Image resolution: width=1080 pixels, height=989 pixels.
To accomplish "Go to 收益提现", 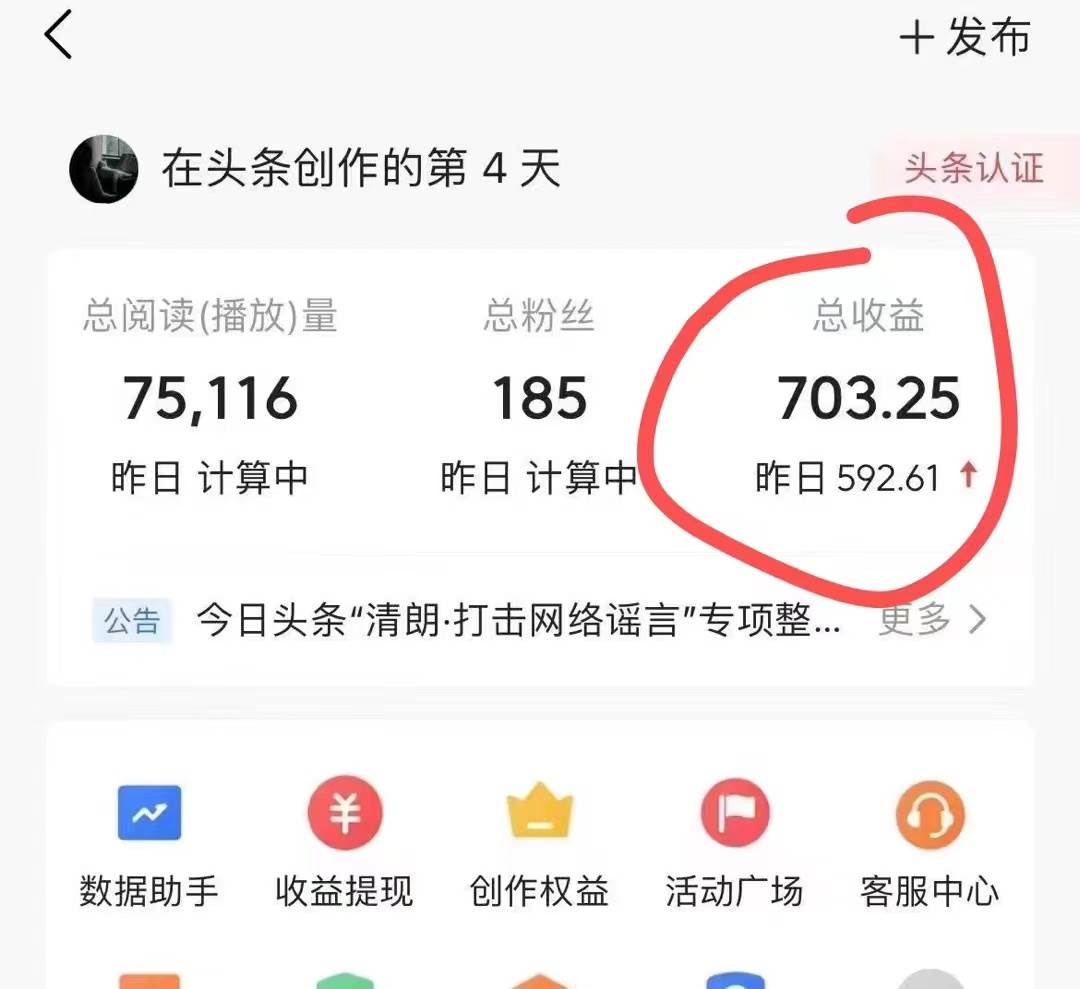I will [344, 840].
